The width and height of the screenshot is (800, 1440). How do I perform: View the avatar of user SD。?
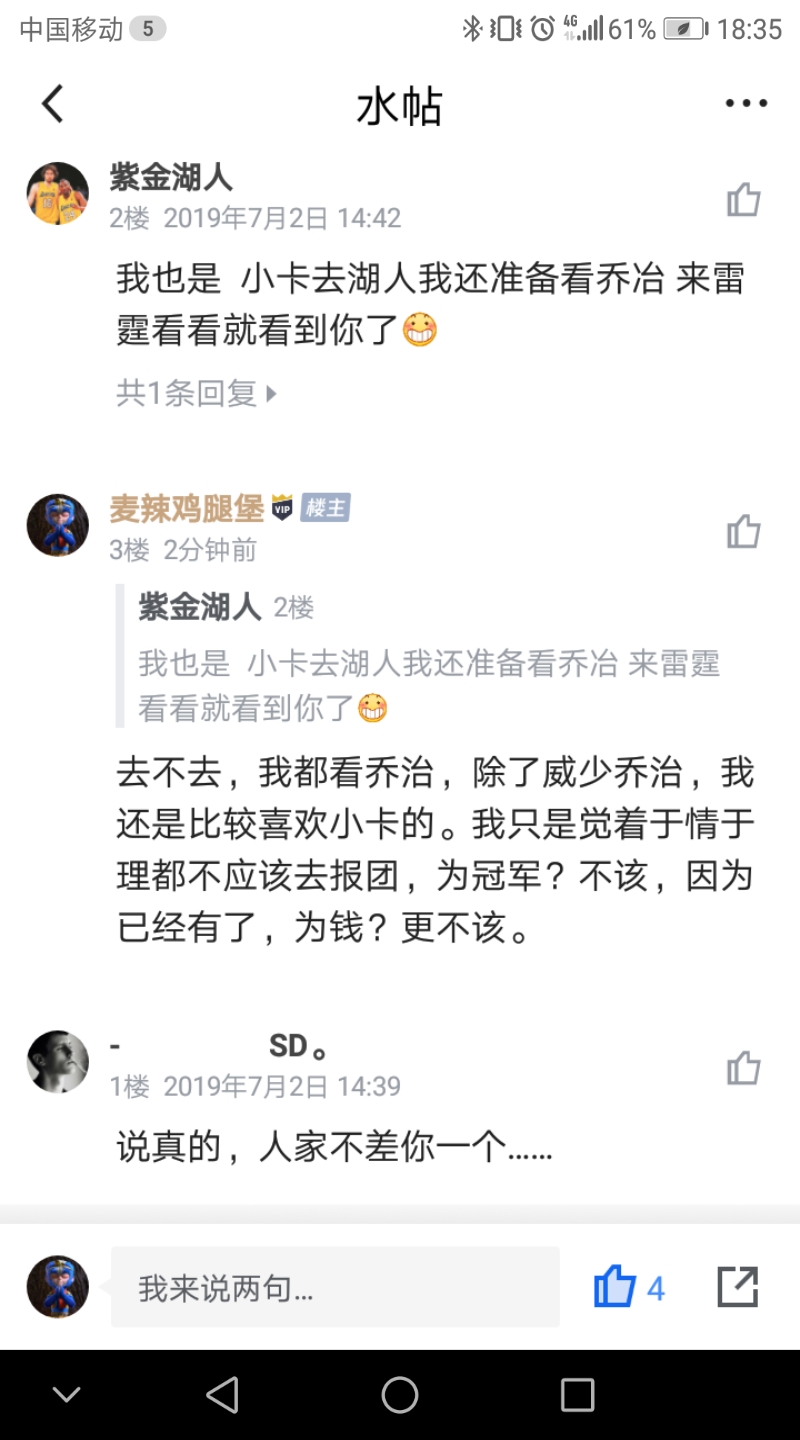57,1062
